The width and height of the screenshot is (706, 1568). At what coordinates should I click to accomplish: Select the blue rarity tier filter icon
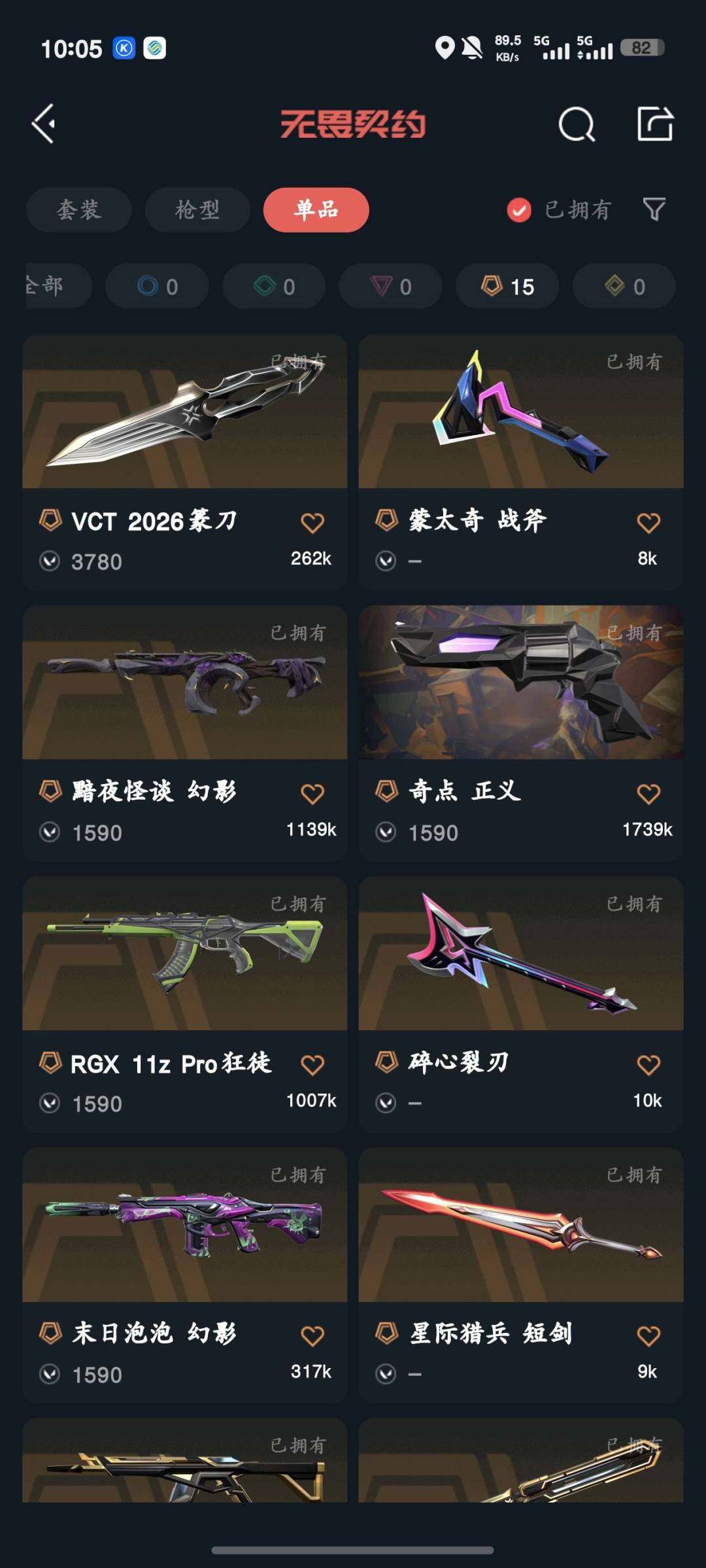point(157,286)
